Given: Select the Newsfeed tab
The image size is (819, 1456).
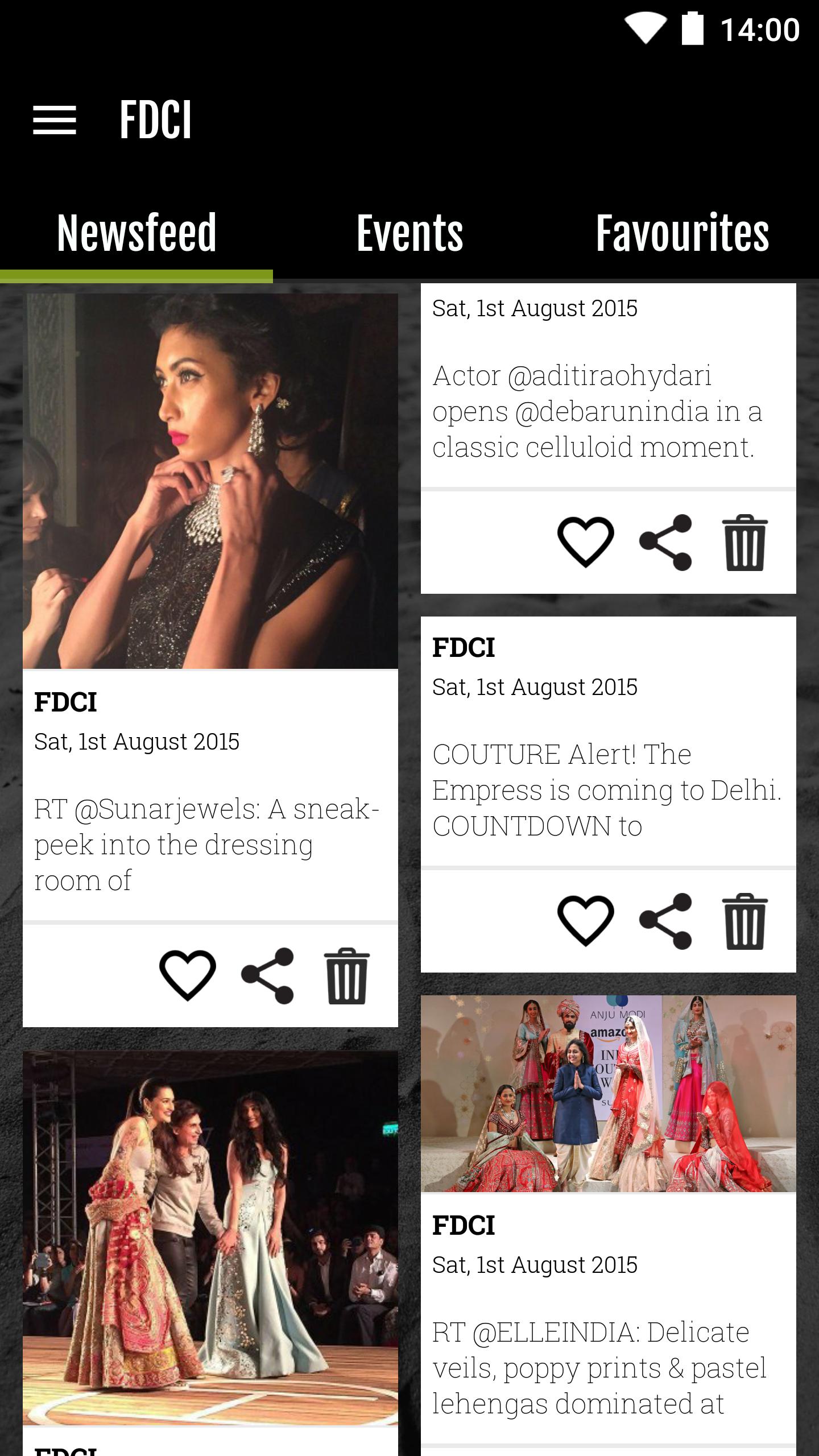Looking at the screenshot, I should click(x=136, y=231).
